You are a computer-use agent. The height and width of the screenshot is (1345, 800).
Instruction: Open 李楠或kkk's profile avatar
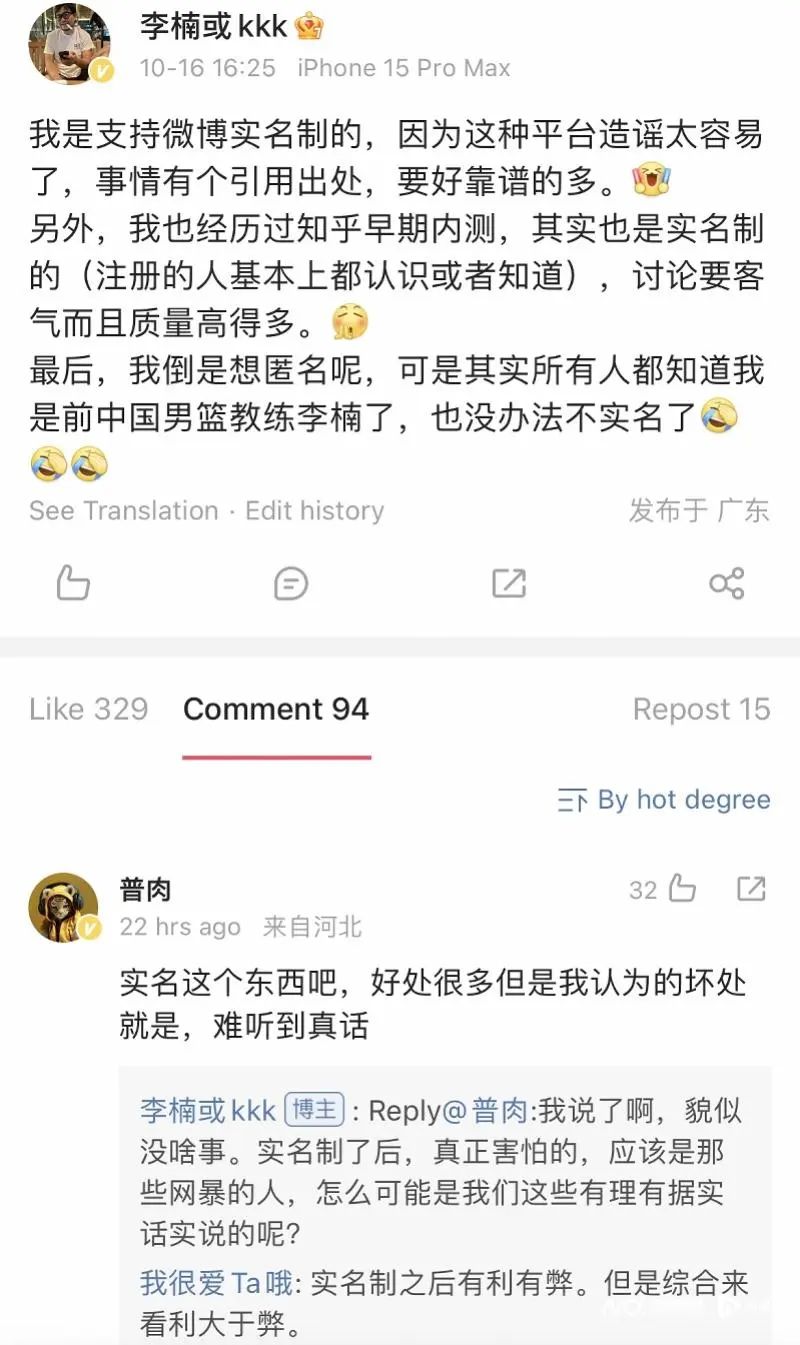[69, 45]
